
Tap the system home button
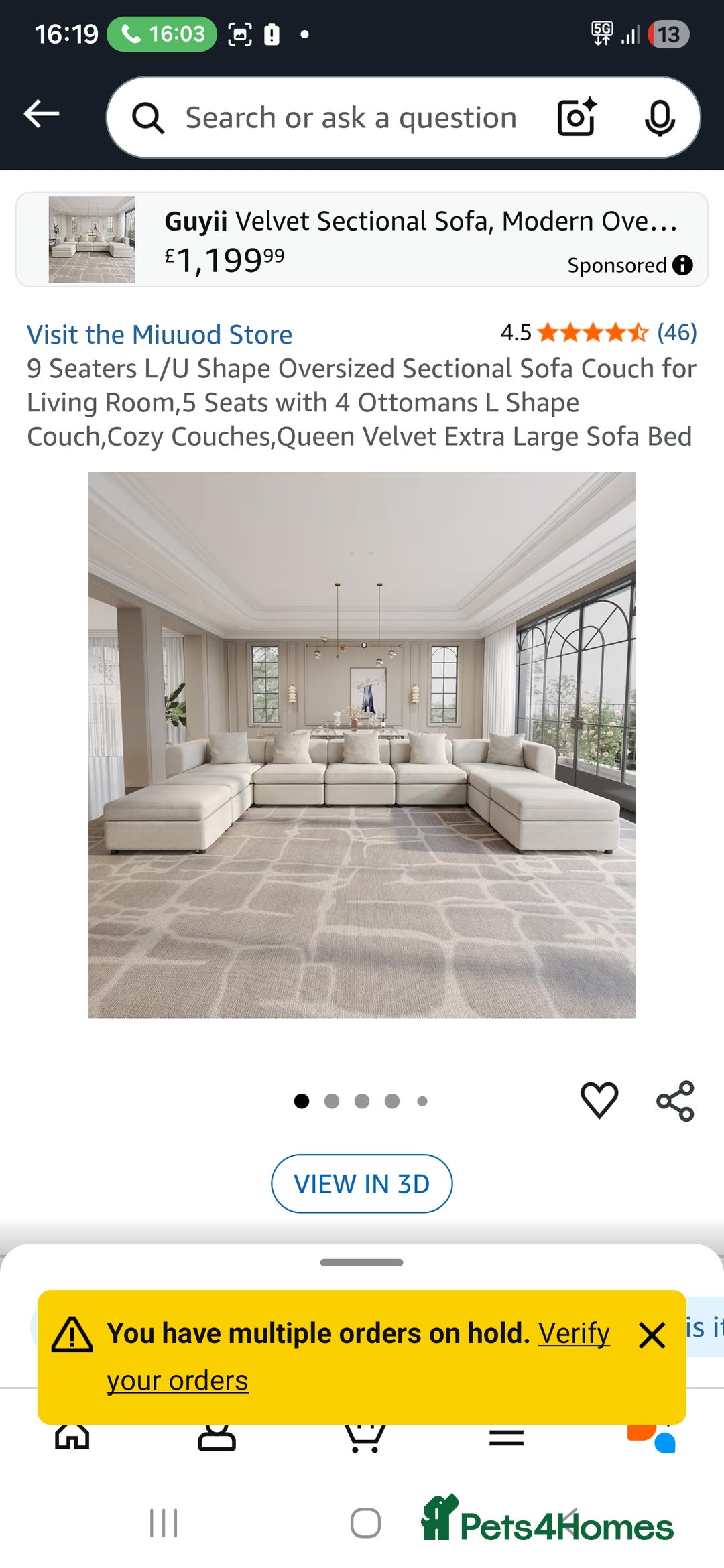(x=366, y=1523)
